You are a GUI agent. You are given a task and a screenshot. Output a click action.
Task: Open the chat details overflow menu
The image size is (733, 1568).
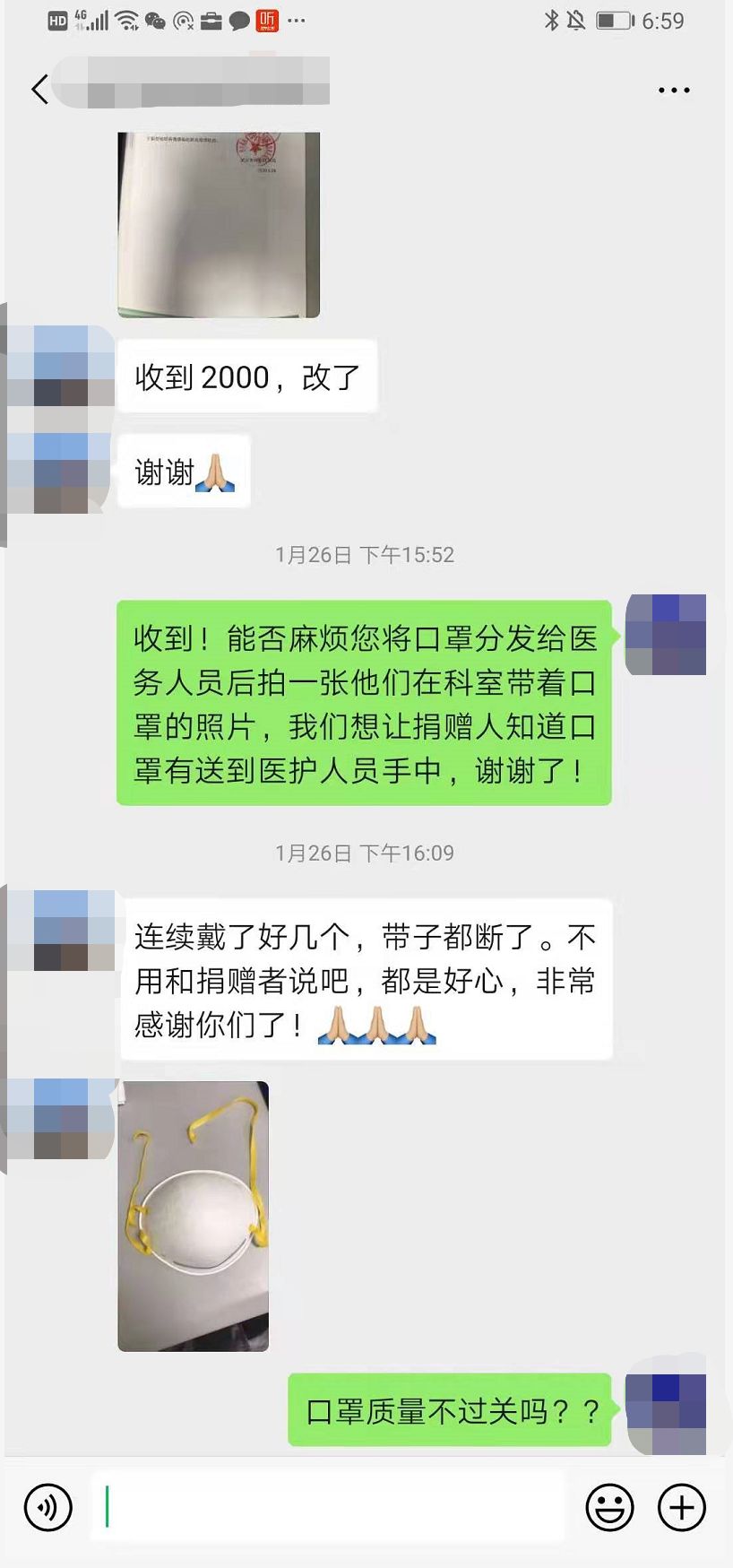click(674, 90)
